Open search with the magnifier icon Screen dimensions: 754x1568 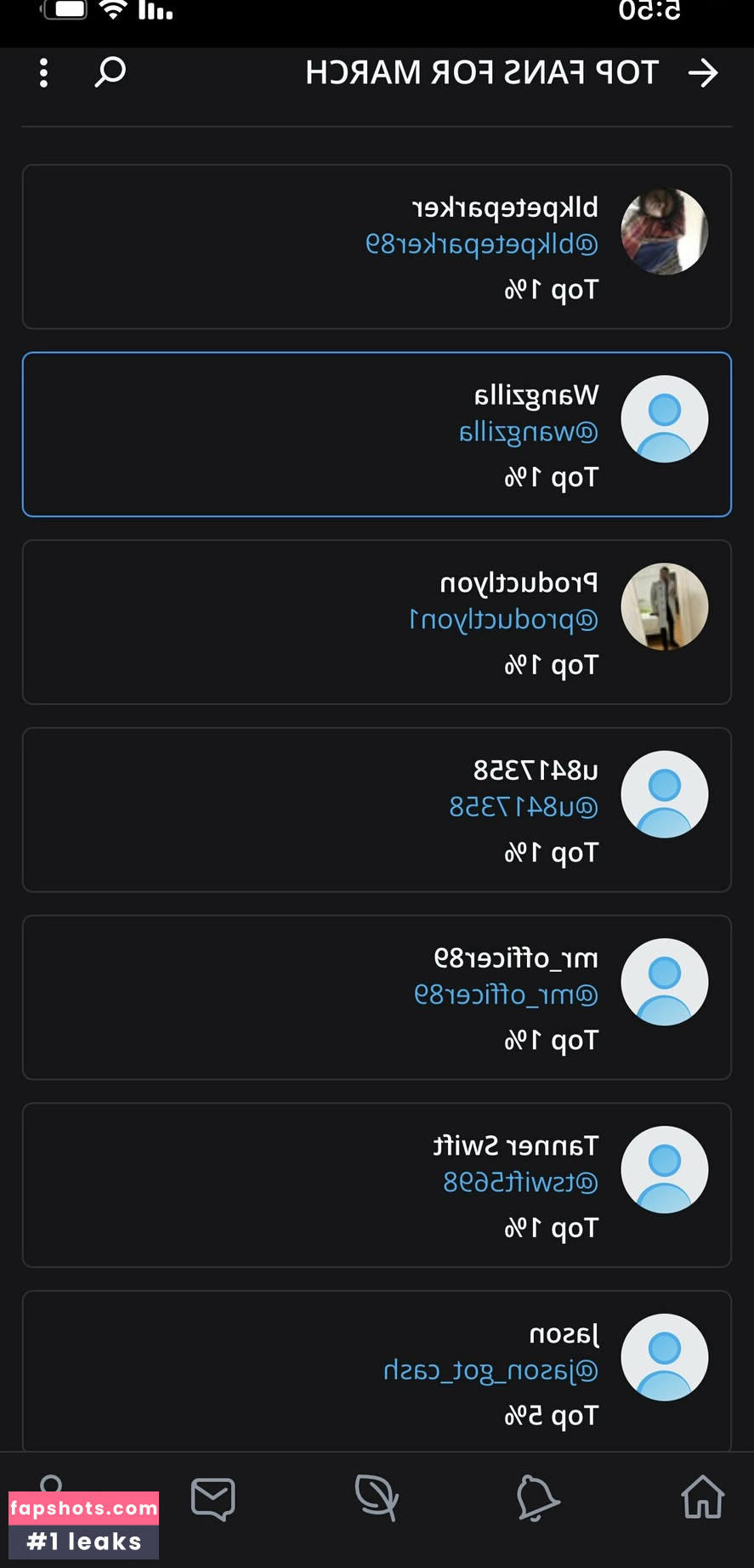tap(111, 72)
